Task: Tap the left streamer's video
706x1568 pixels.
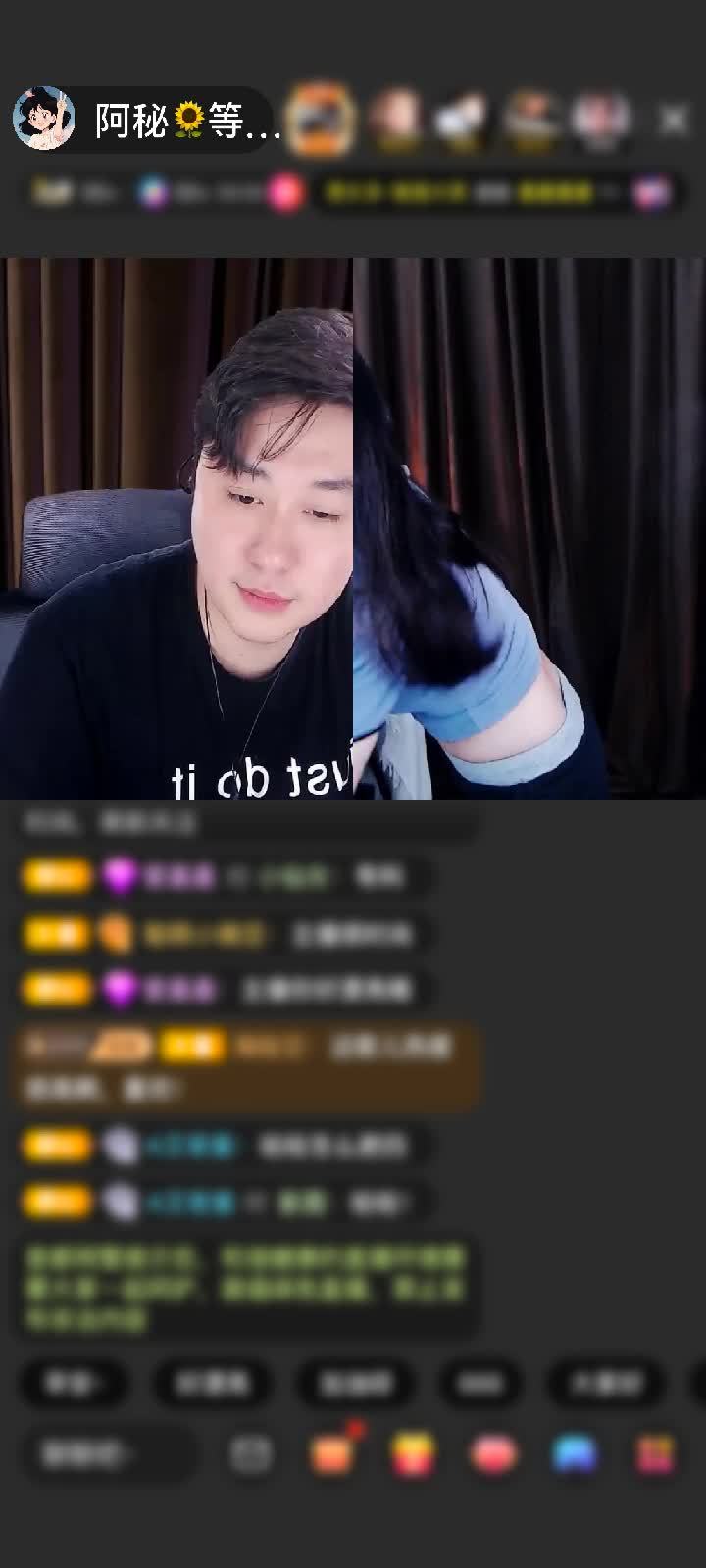Action: pos(176,529)
